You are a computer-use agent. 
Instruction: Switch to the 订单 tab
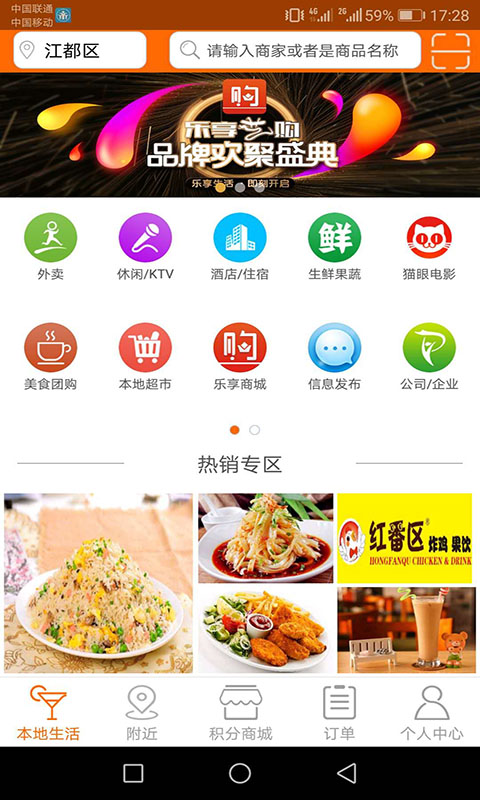(339, 713)
